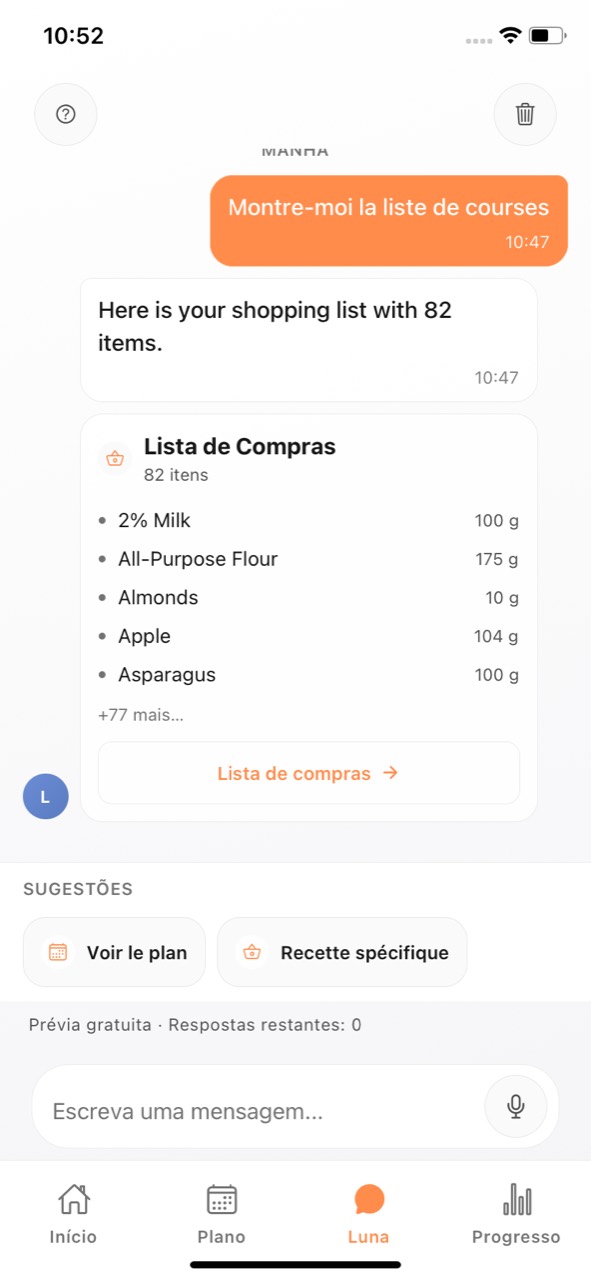591x1280 pixels.
Task: Open the help question mark icon
Action: click(x=66, y=114)
